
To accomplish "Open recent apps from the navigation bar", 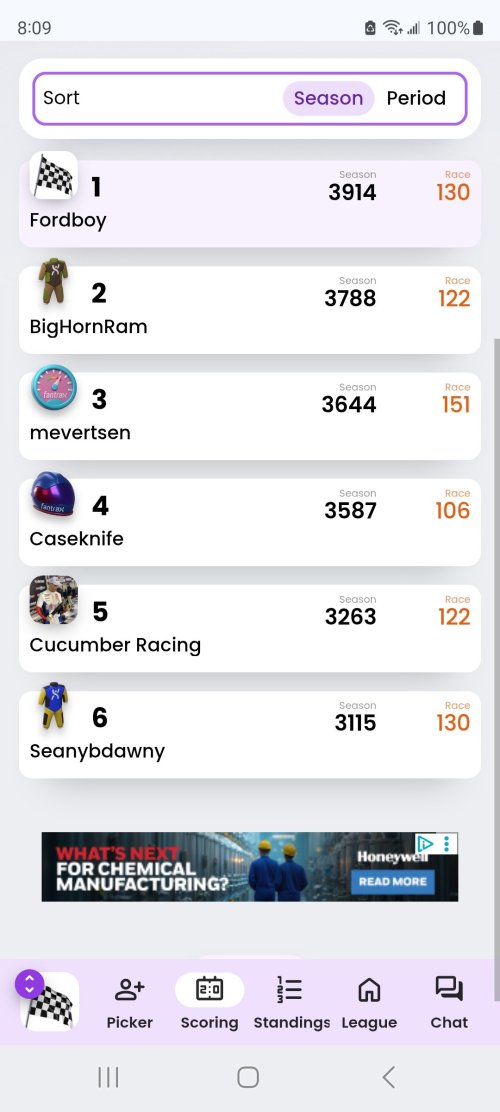I will 108,1077.
